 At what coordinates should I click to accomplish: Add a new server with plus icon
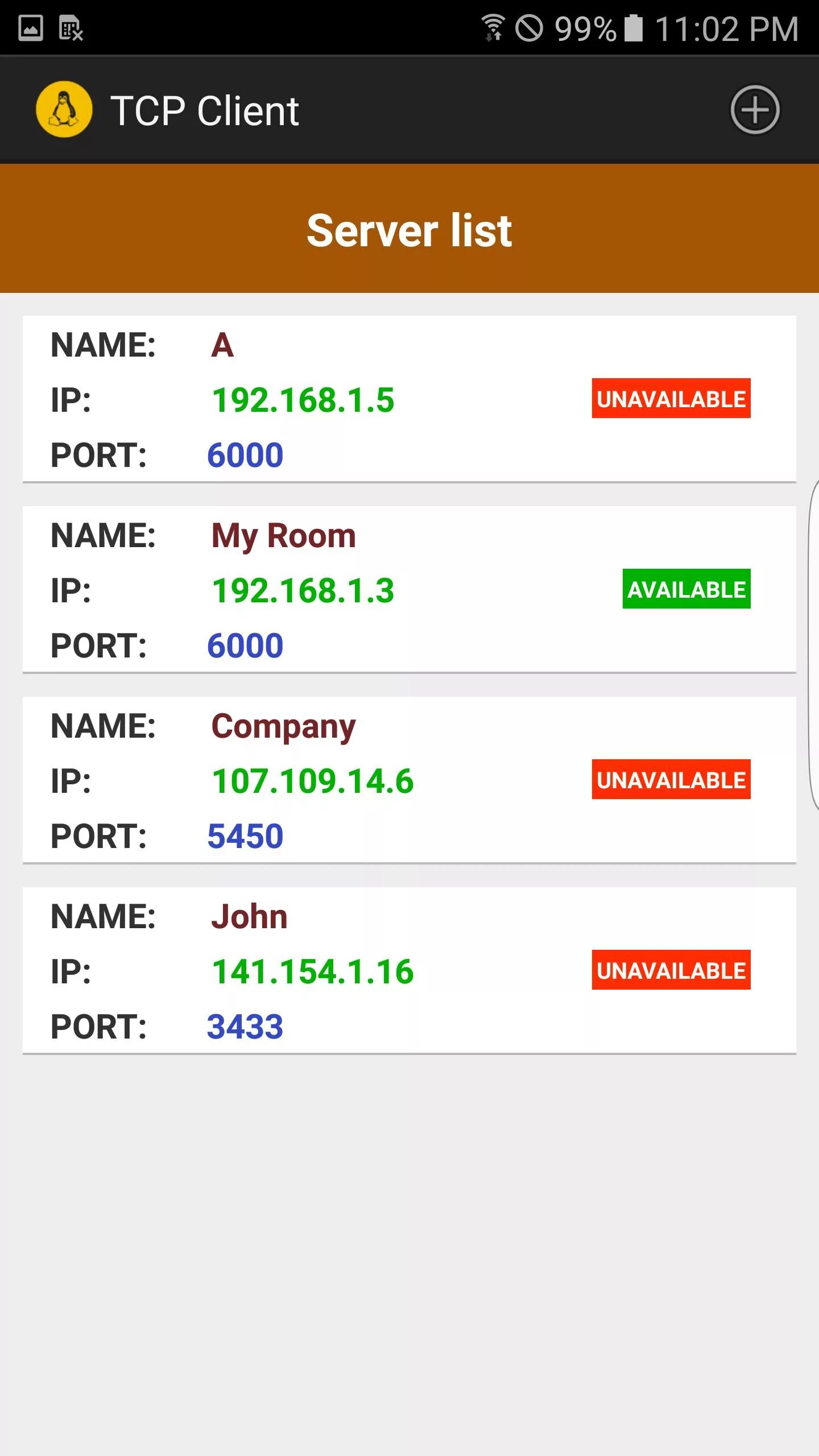(x=755, y=110)
